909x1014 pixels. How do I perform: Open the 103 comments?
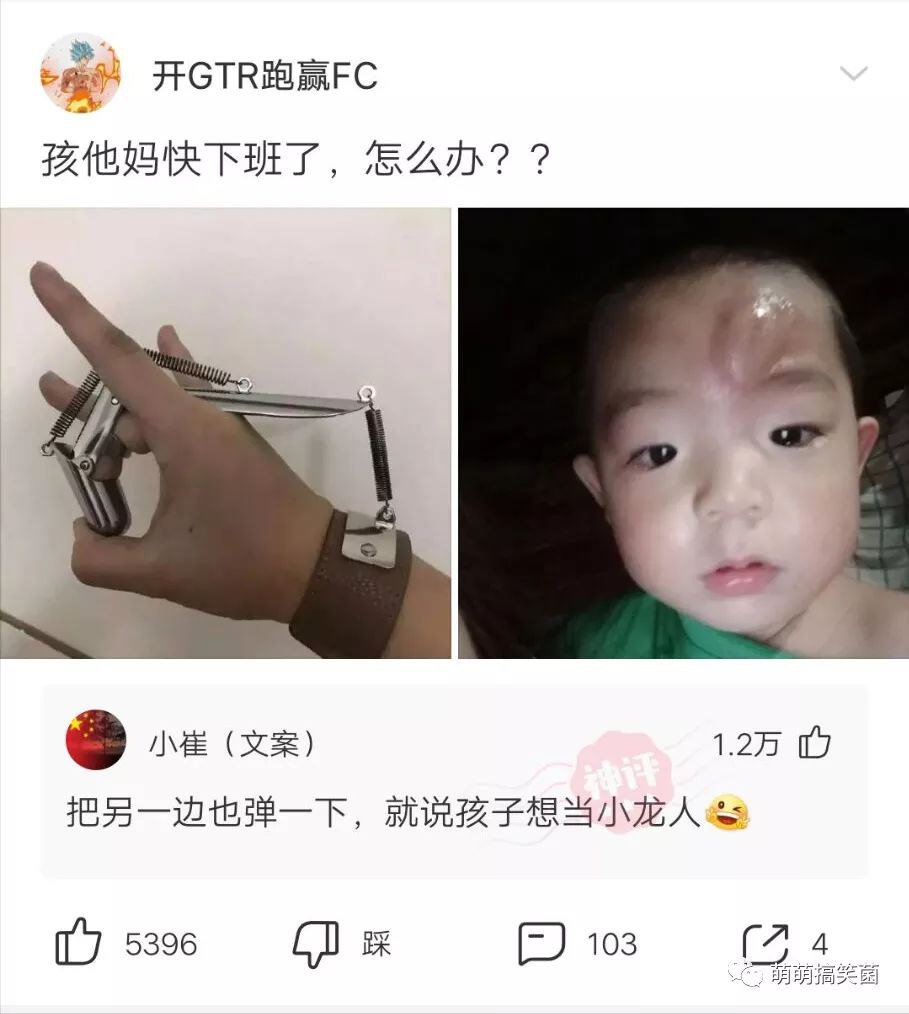[542, 943]
